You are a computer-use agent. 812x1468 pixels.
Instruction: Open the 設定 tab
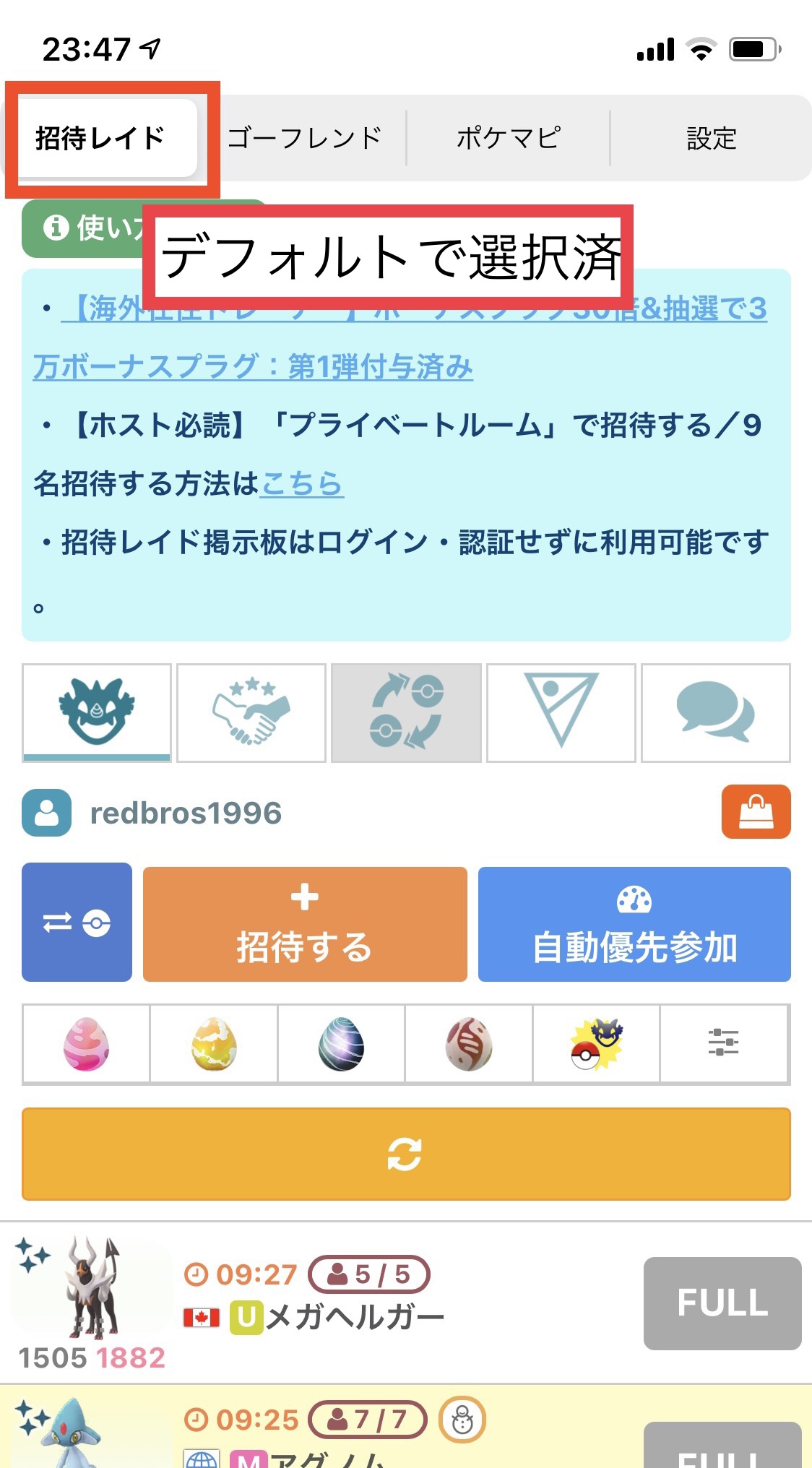click(x=711, y=138)
